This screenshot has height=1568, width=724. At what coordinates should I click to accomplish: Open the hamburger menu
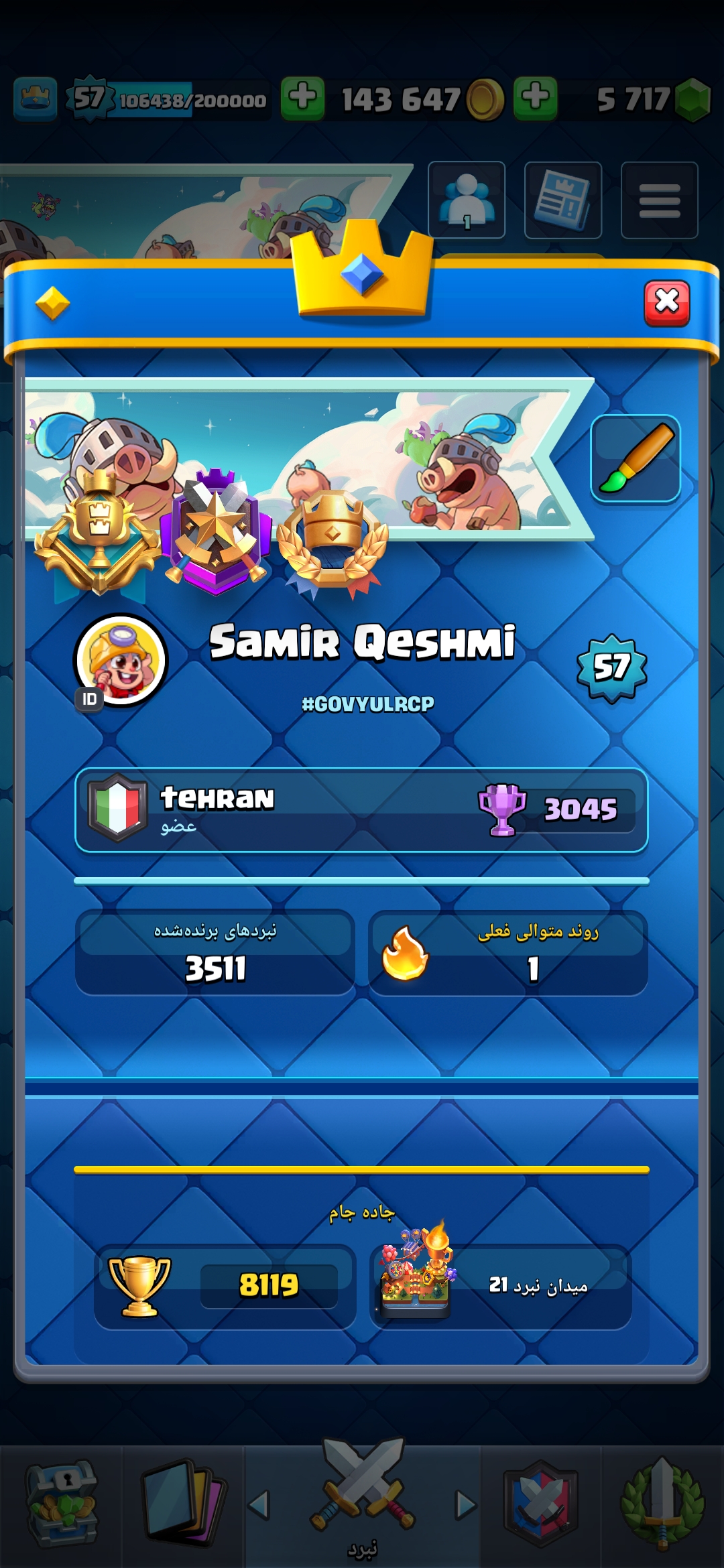tap(660, 200)
